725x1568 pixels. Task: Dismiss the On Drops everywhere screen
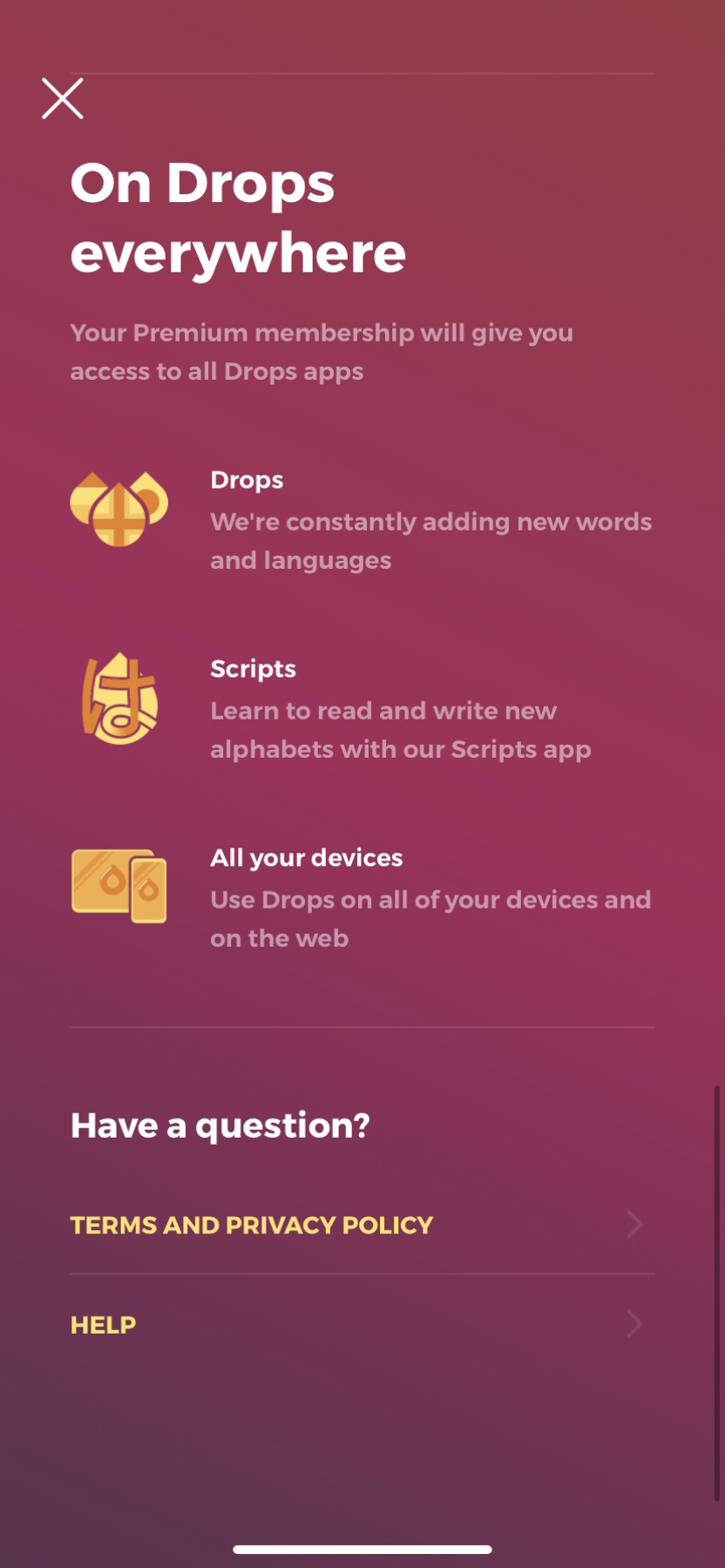(62, 98)
